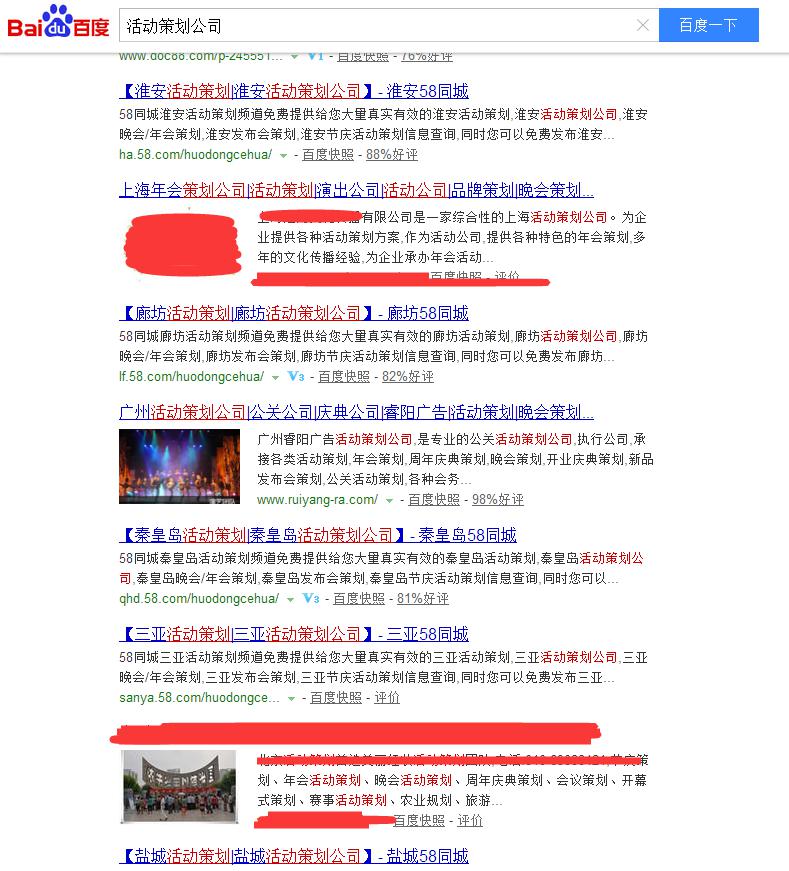Open 评价 for the sanya.58.com result

pos(387,698)
